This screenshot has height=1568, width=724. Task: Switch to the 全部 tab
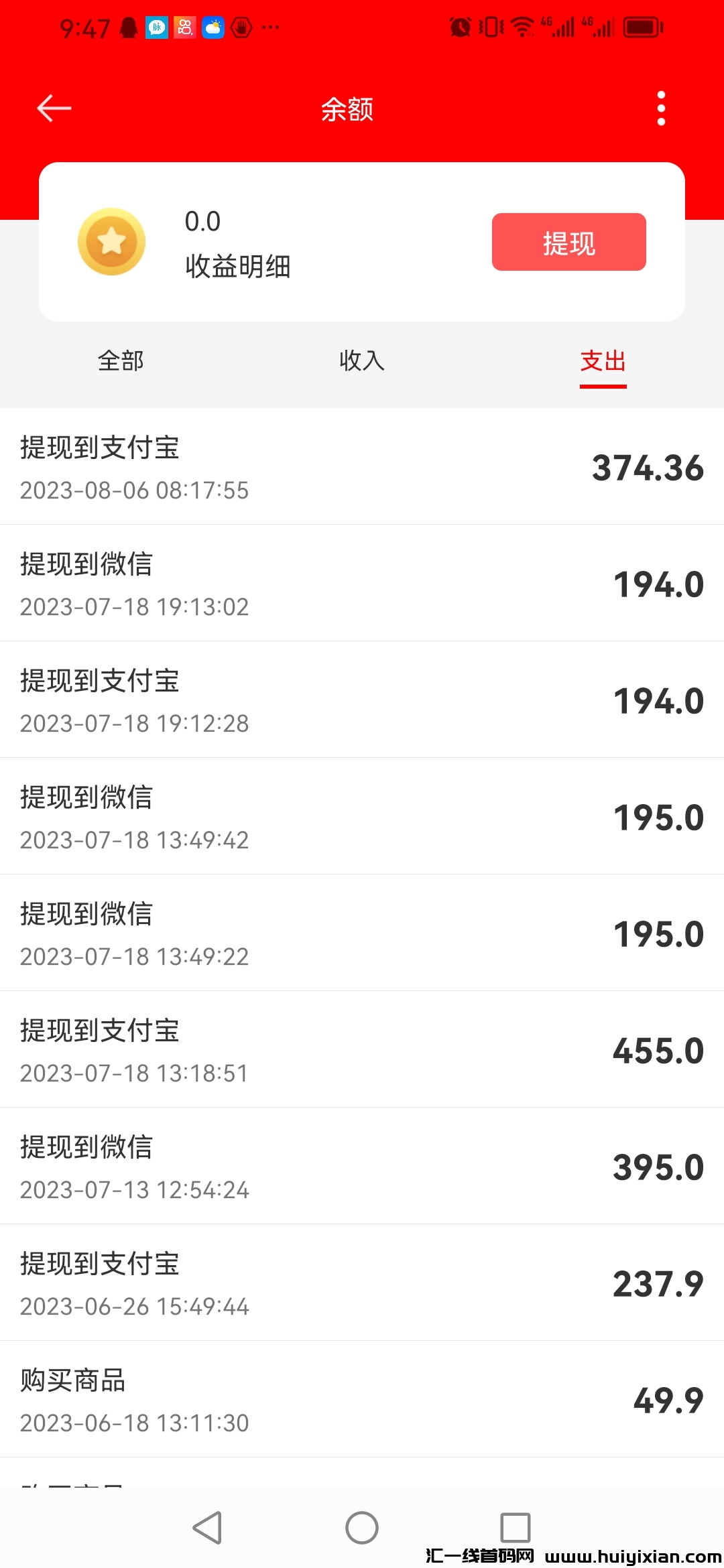(x=121, y=361)
